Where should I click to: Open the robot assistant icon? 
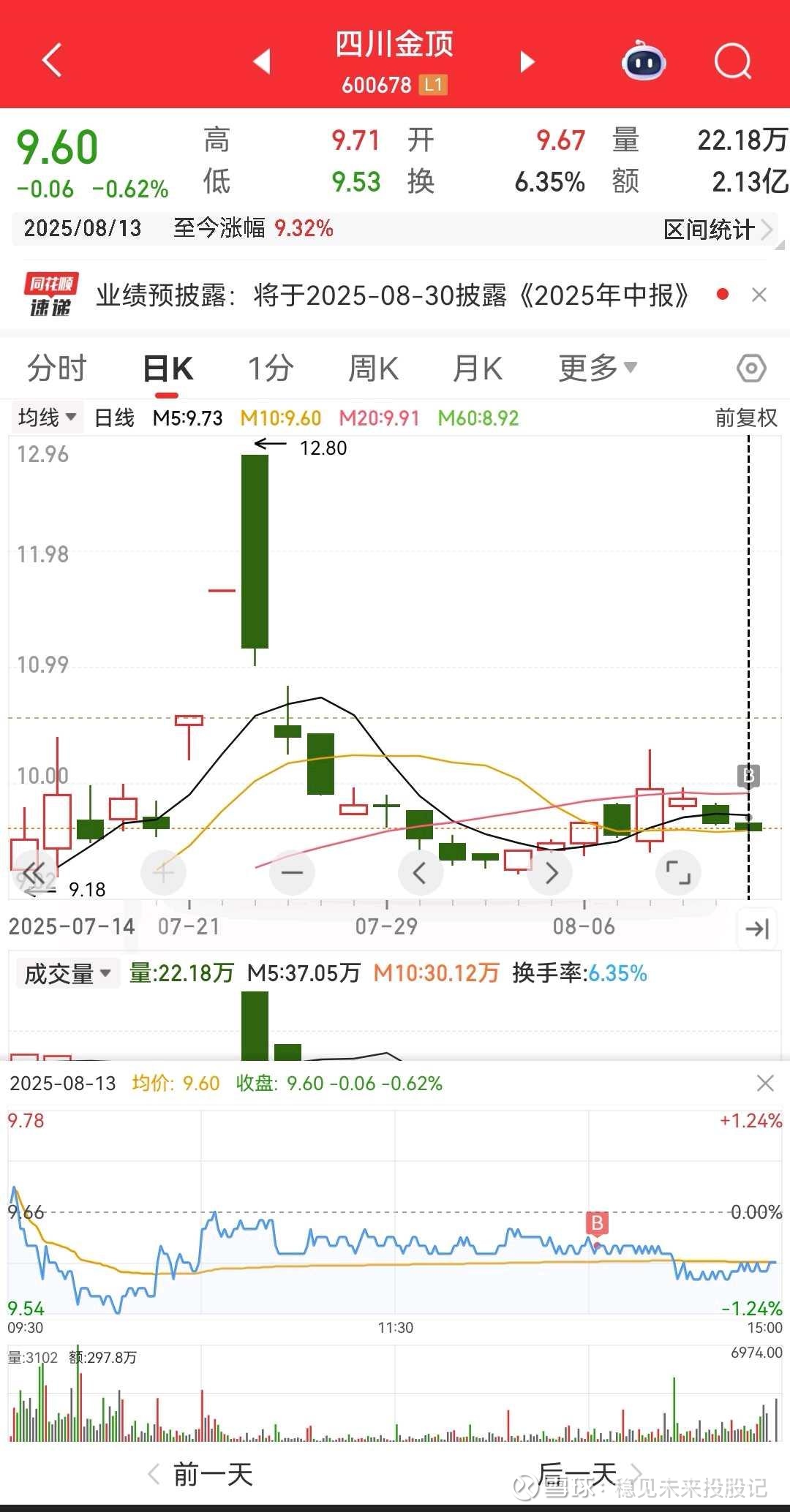[644, 61]
